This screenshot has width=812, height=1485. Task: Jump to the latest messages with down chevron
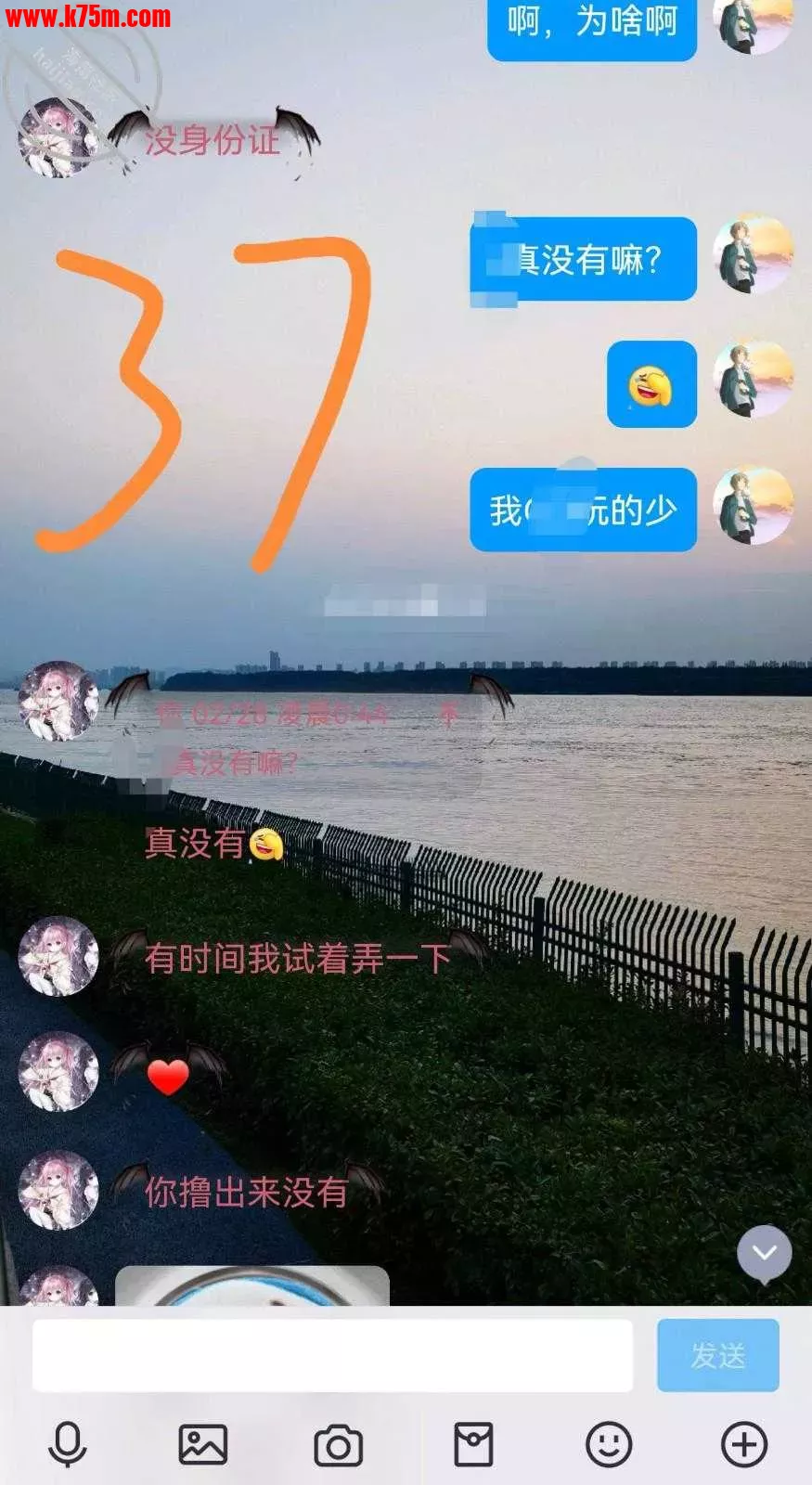click(x=764, y=1253)
